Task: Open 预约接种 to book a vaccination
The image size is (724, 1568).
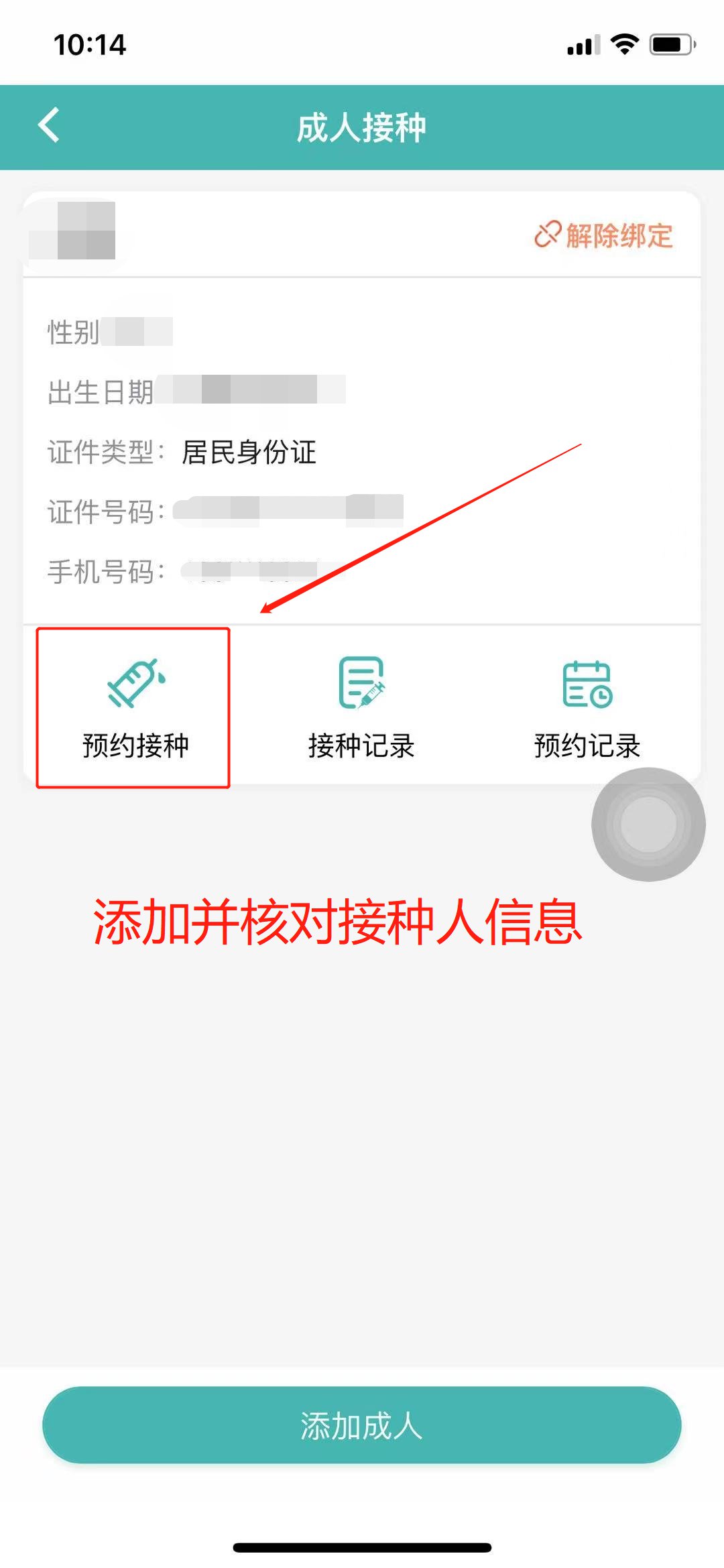Action: pos(134,708)
